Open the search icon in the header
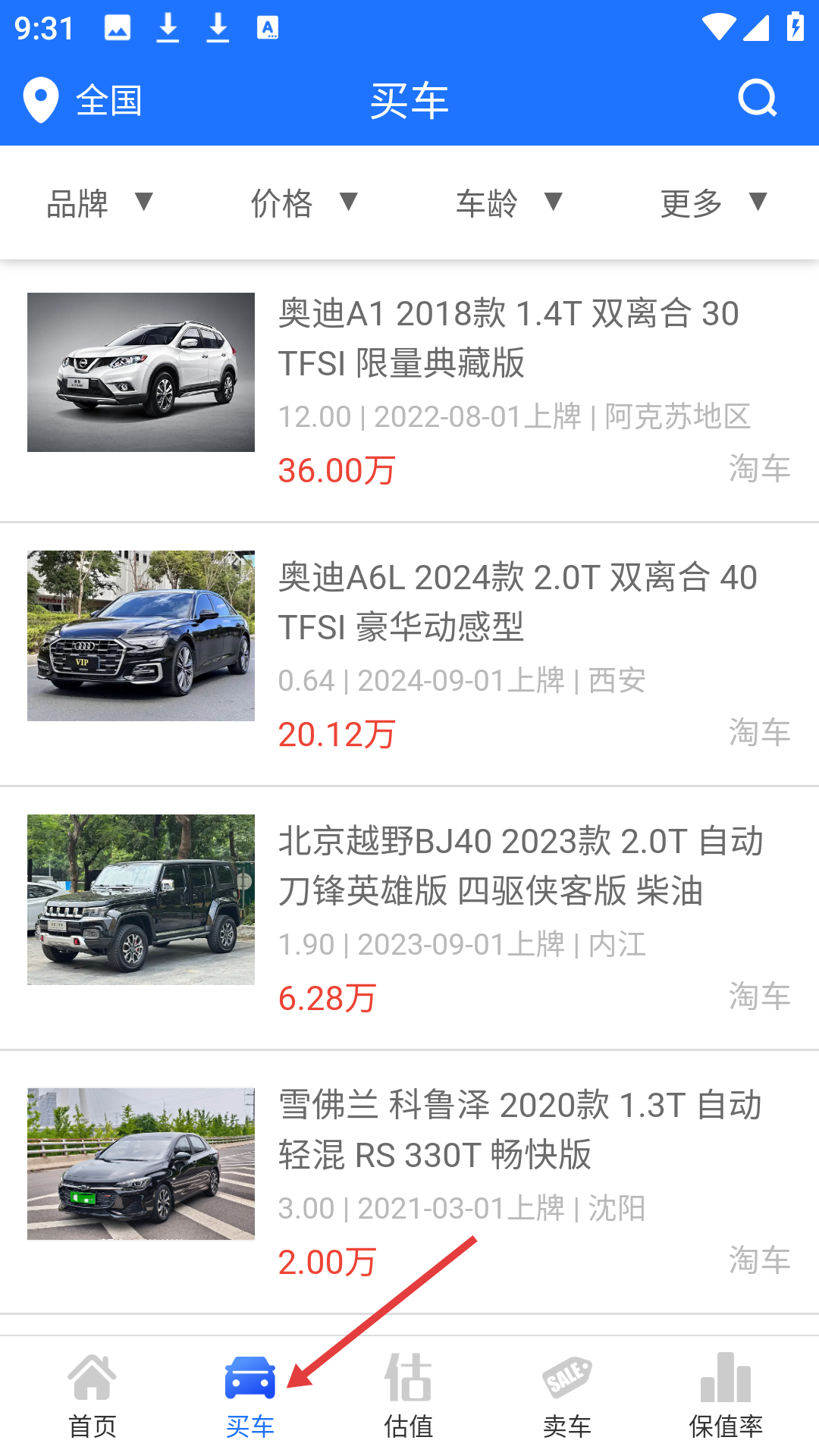The width and height of the screenshot is (819, 1456). coord(758,99)
